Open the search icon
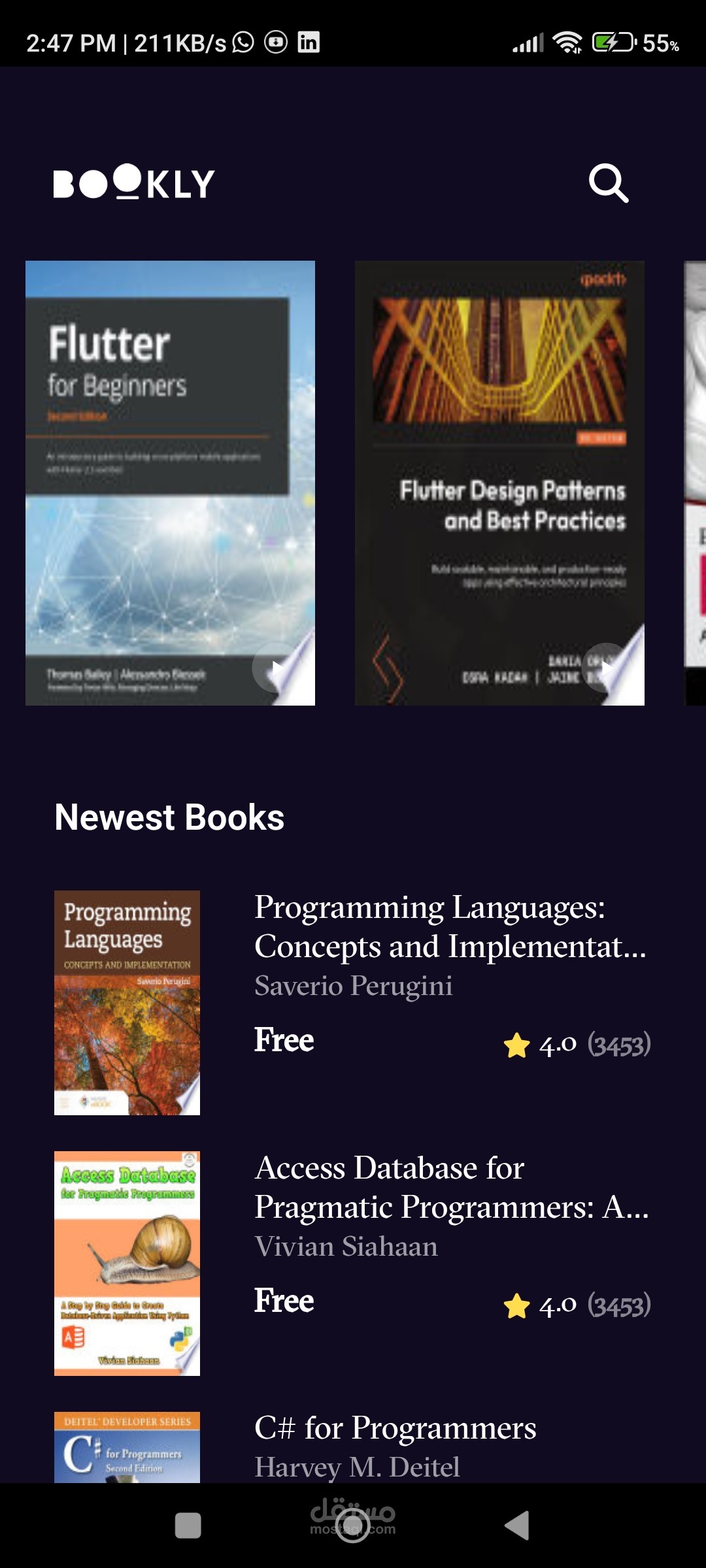 pos(609,183)
